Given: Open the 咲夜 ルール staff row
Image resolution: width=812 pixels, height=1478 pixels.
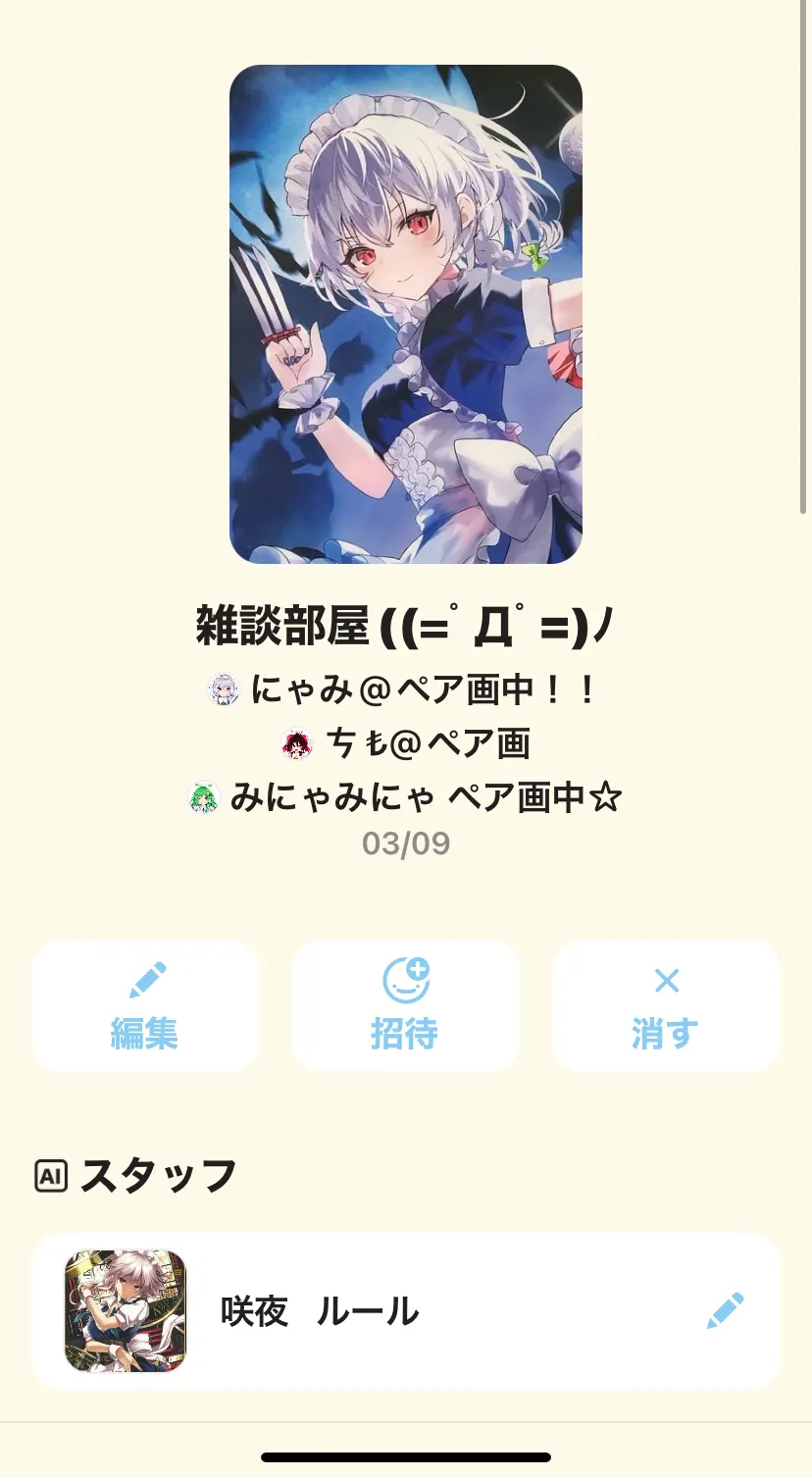Looking at the screenshot, I should 392,1310.
